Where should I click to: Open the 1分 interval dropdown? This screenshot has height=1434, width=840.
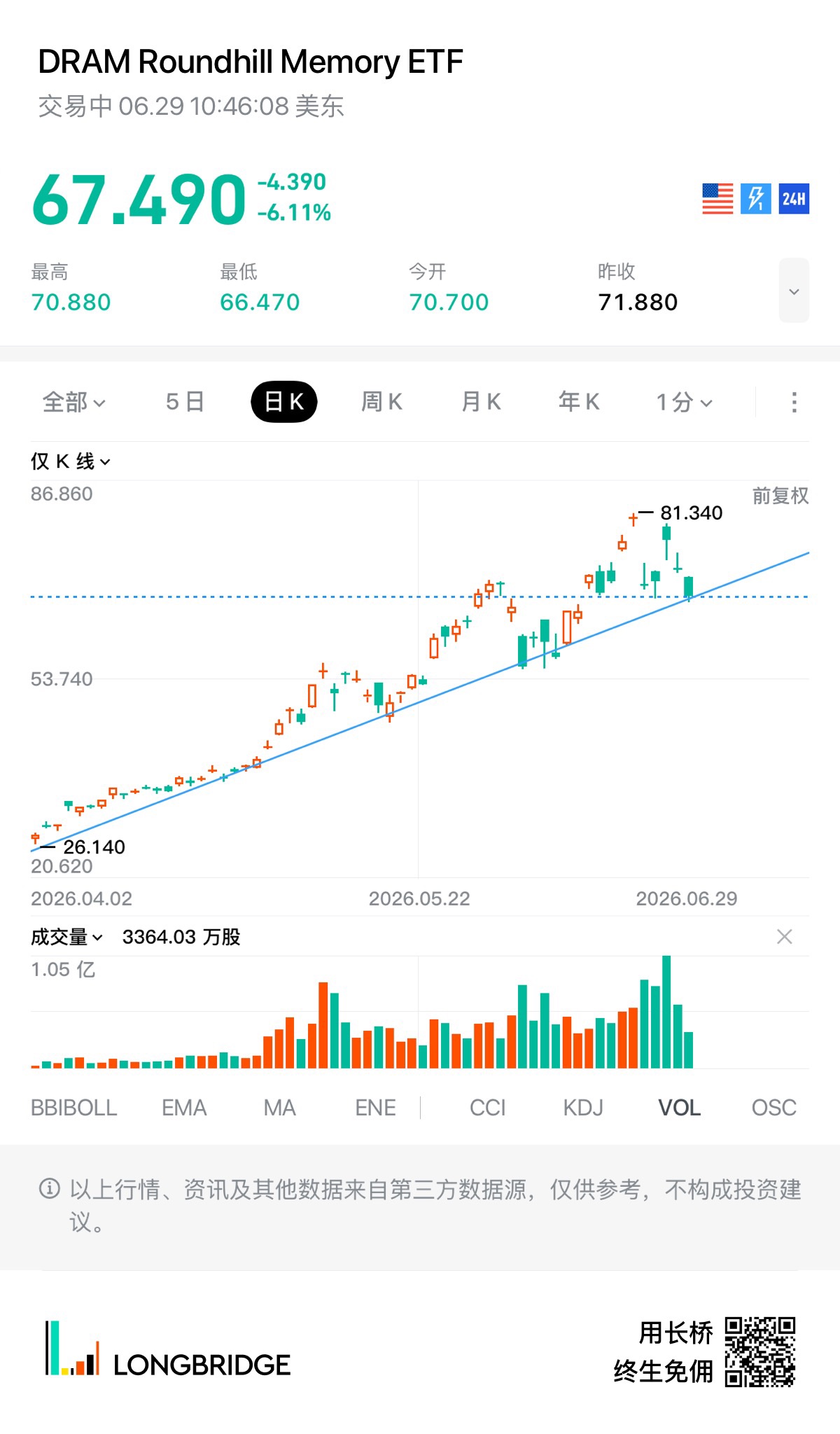684,402
